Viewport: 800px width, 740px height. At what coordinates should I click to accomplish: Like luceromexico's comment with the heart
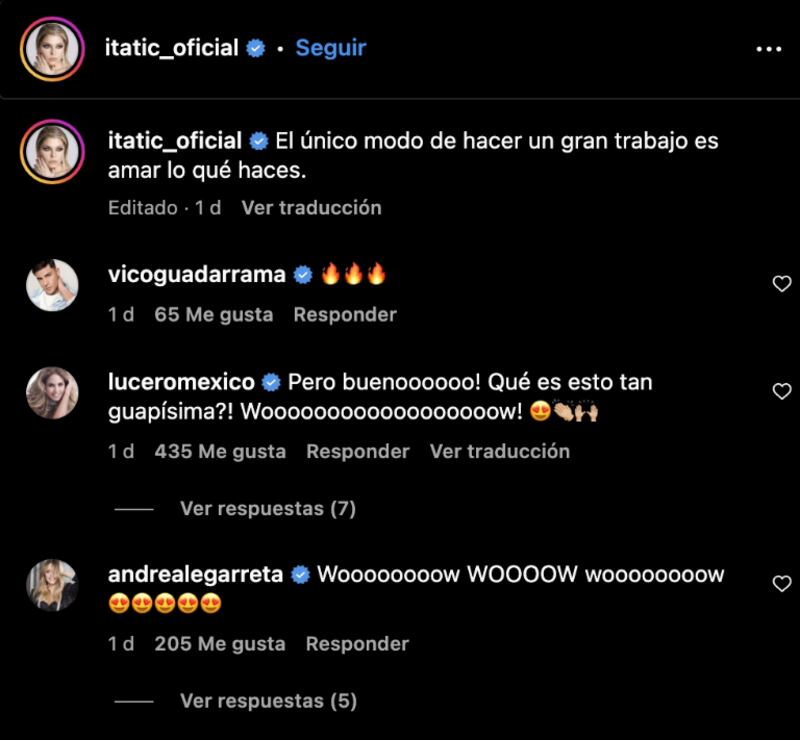coord(782,392)
